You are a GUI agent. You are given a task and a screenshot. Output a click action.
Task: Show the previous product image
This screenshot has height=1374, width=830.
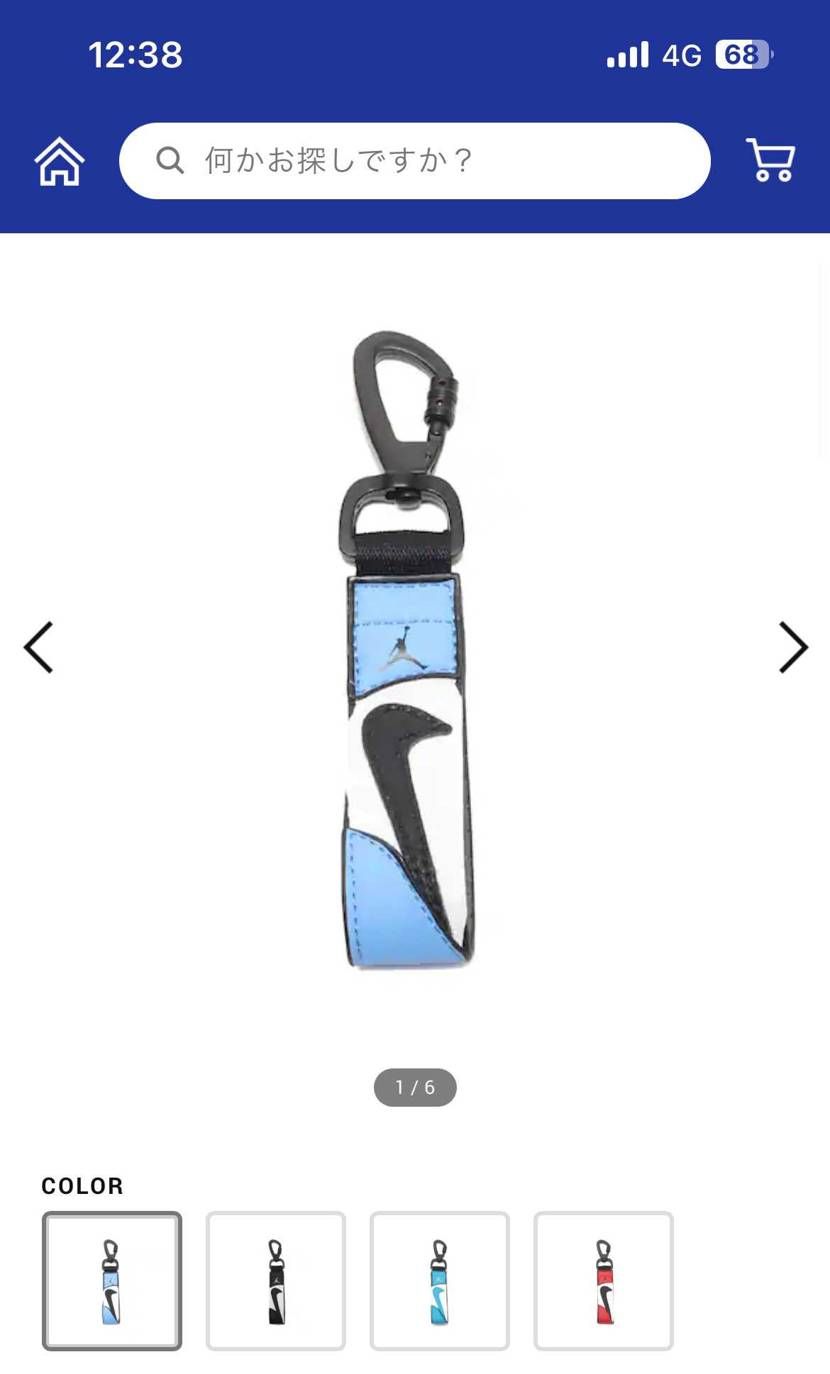(39, 647)
